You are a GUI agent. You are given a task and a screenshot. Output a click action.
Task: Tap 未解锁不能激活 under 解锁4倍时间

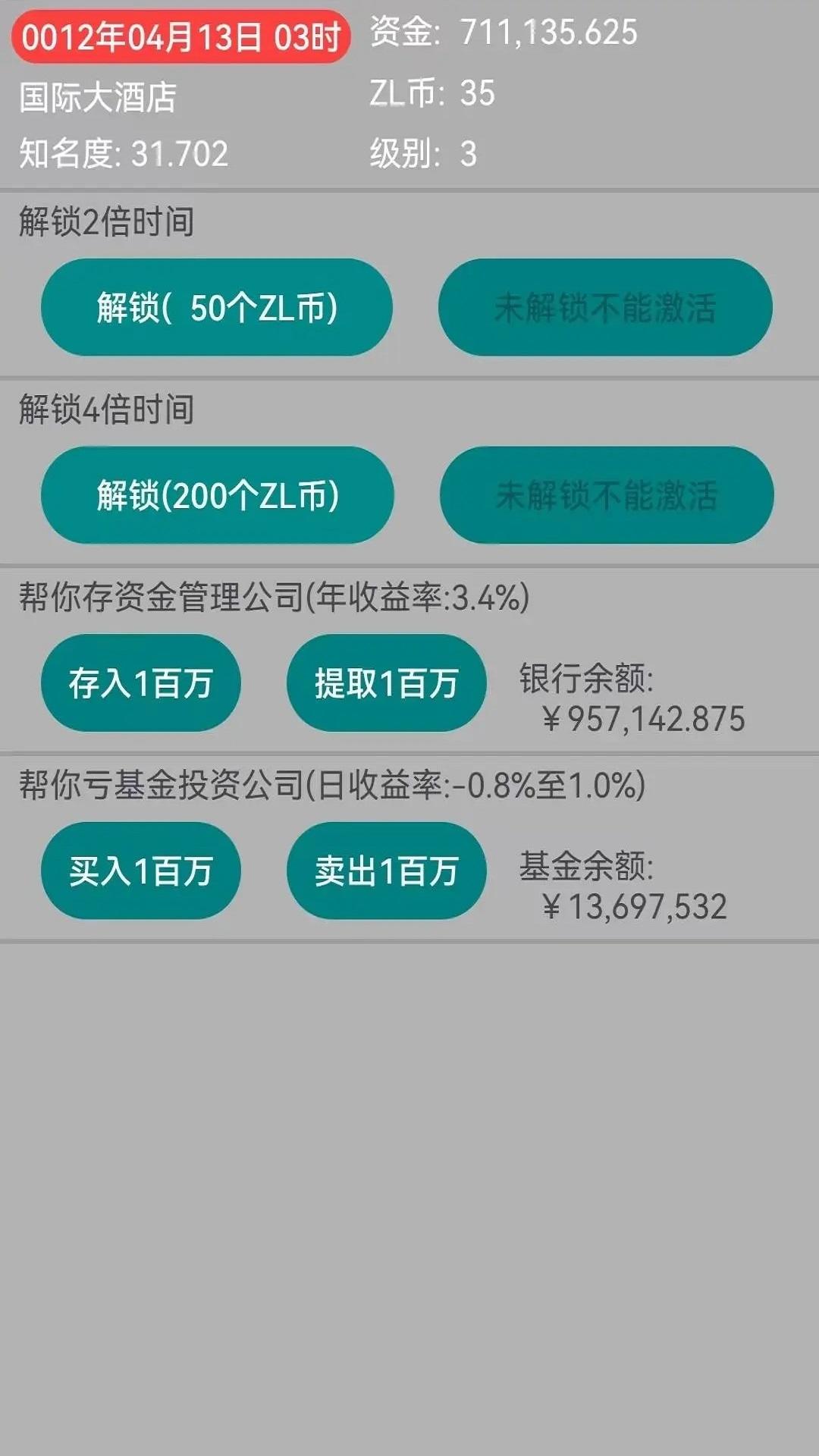[607, 495]
